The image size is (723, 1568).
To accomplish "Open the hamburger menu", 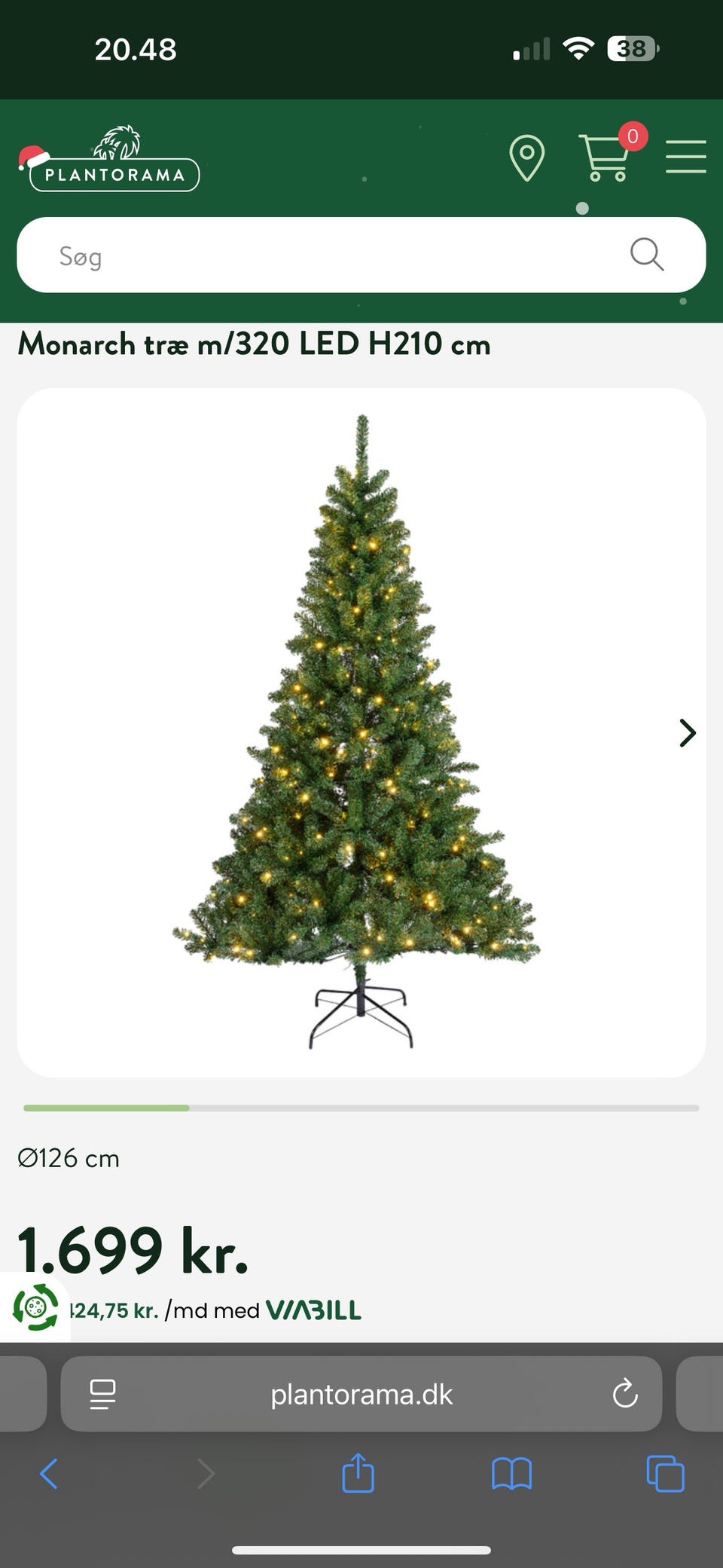I will pyautogui.click(x=685, y=157).
